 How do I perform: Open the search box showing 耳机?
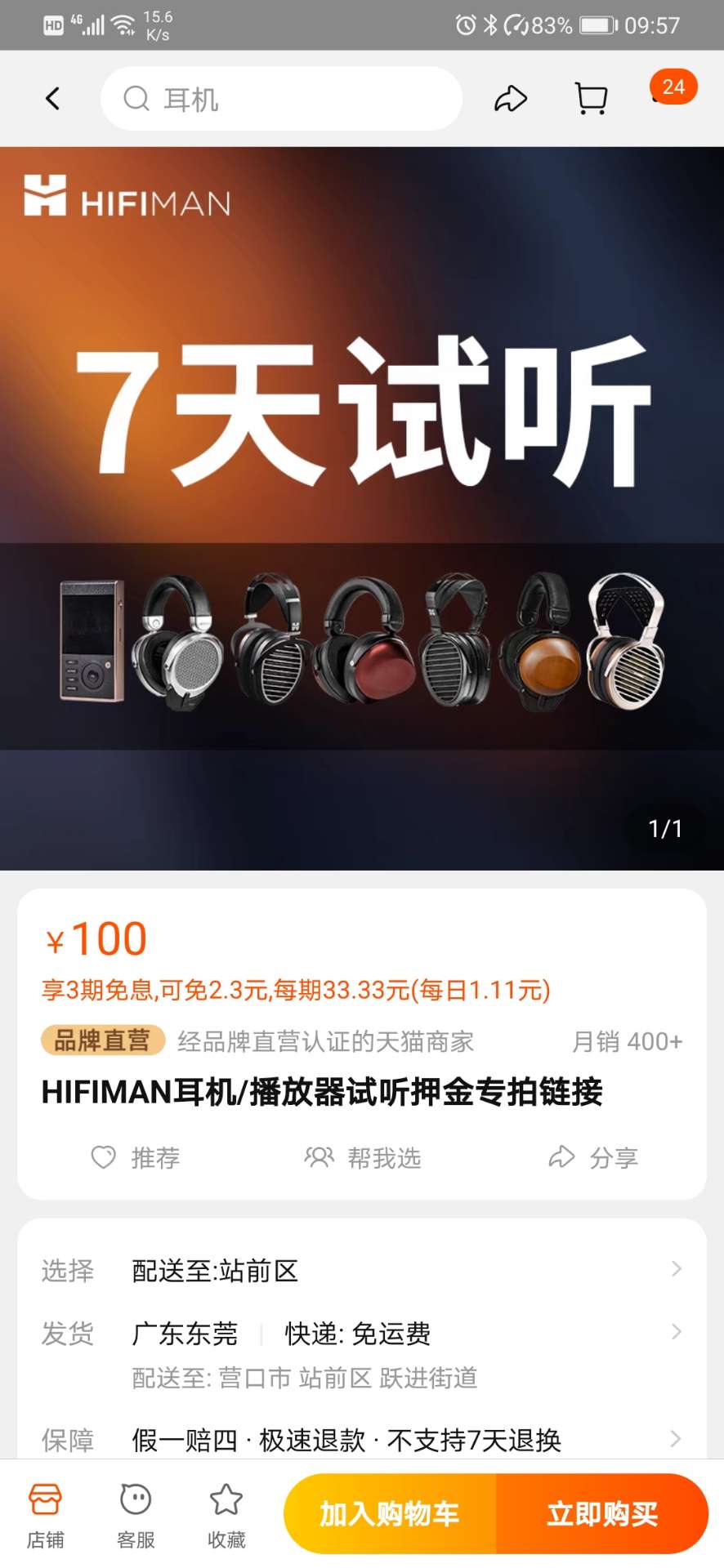[x=281, y=99]
